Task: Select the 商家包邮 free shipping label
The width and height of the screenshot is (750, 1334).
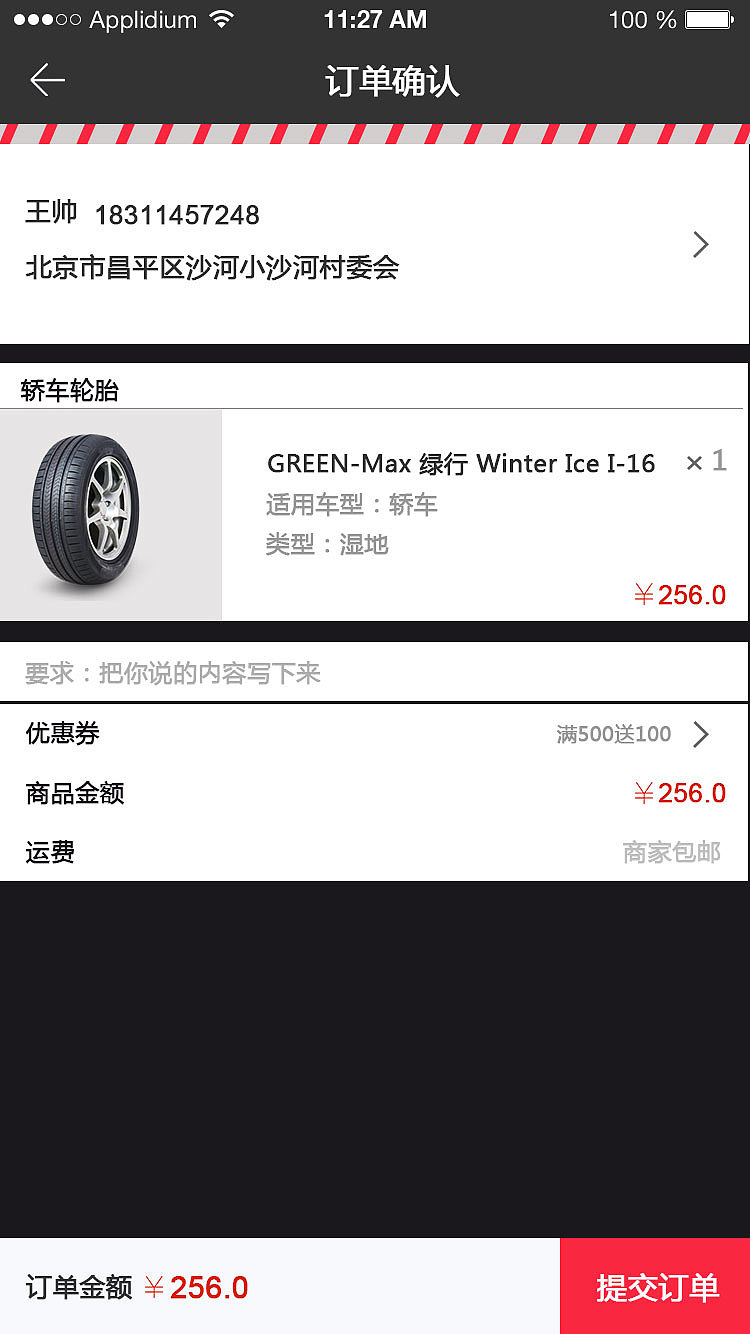Action: 672,852
